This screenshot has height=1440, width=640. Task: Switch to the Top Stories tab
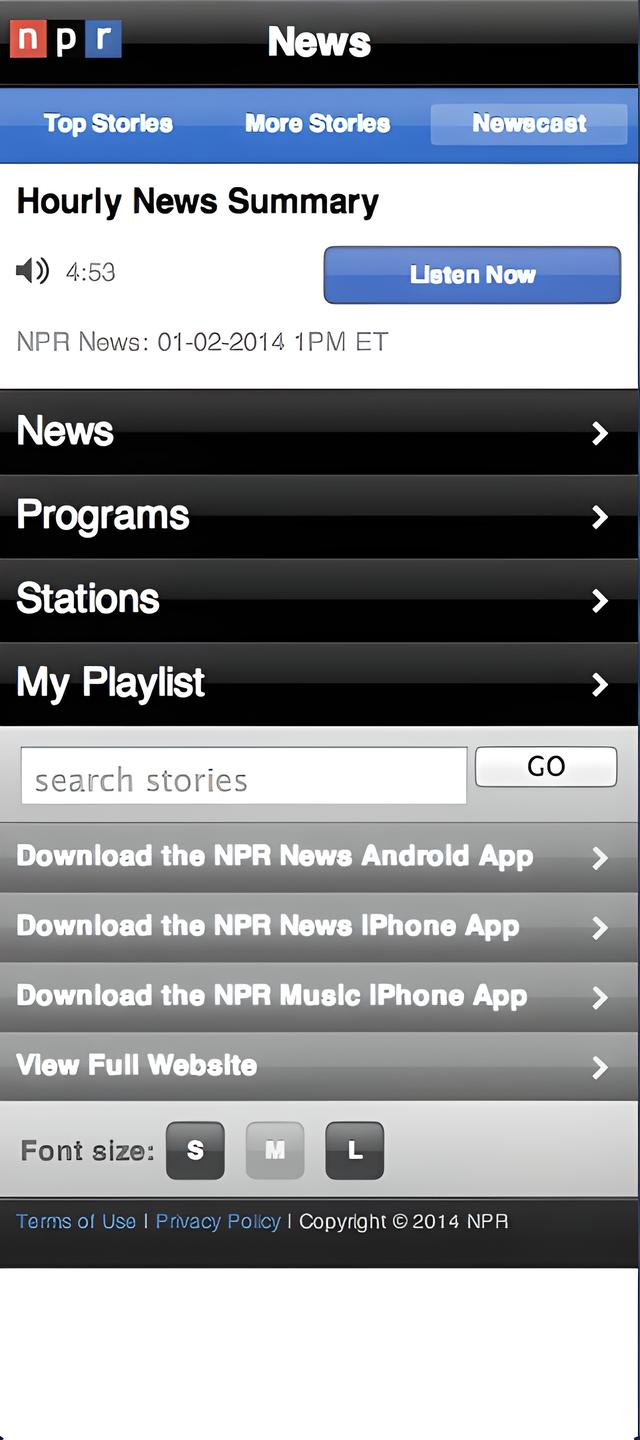coord(108,124)
